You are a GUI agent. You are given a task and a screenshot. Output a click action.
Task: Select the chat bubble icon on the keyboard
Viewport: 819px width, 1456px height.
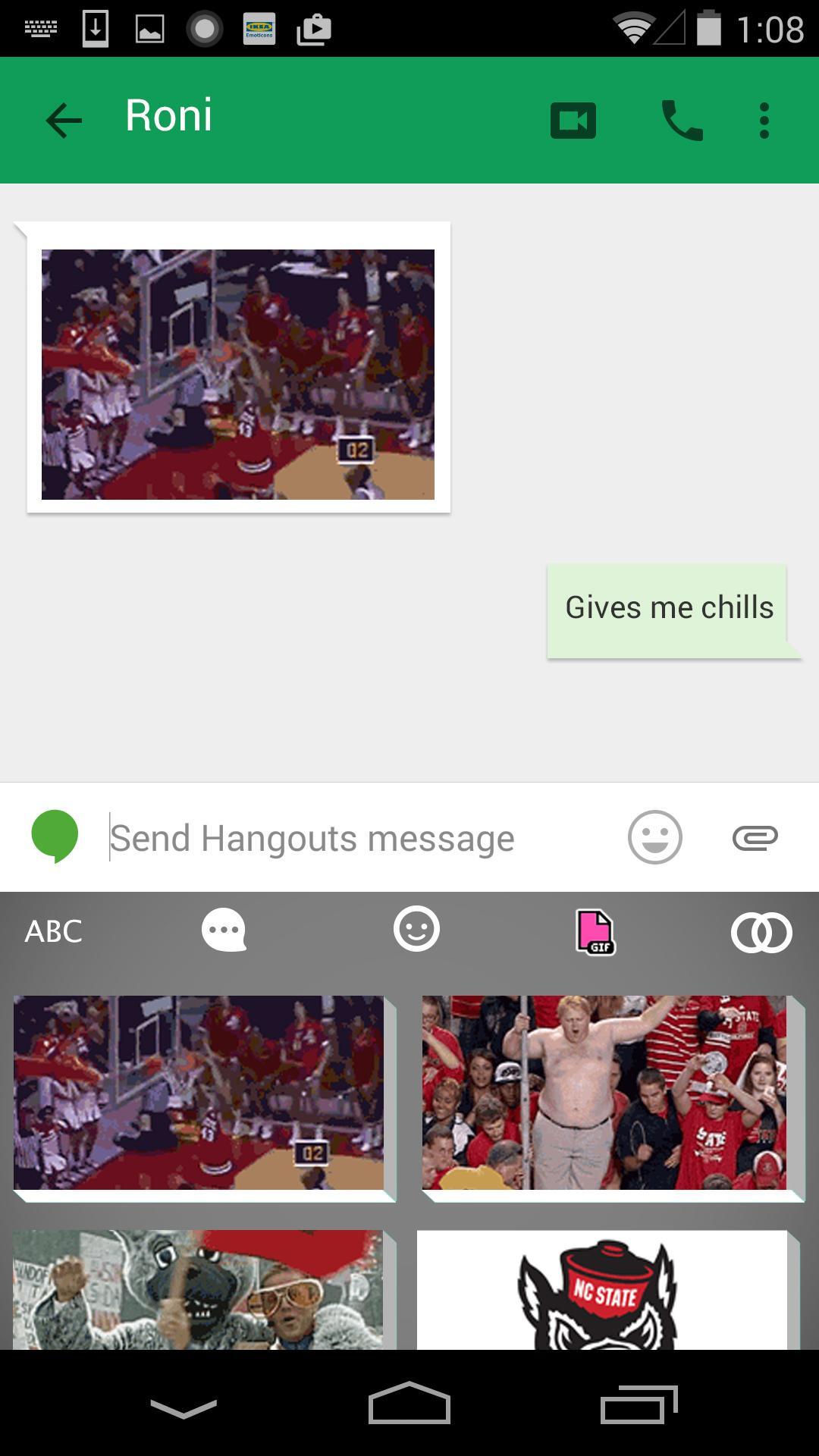click(224, 931)
